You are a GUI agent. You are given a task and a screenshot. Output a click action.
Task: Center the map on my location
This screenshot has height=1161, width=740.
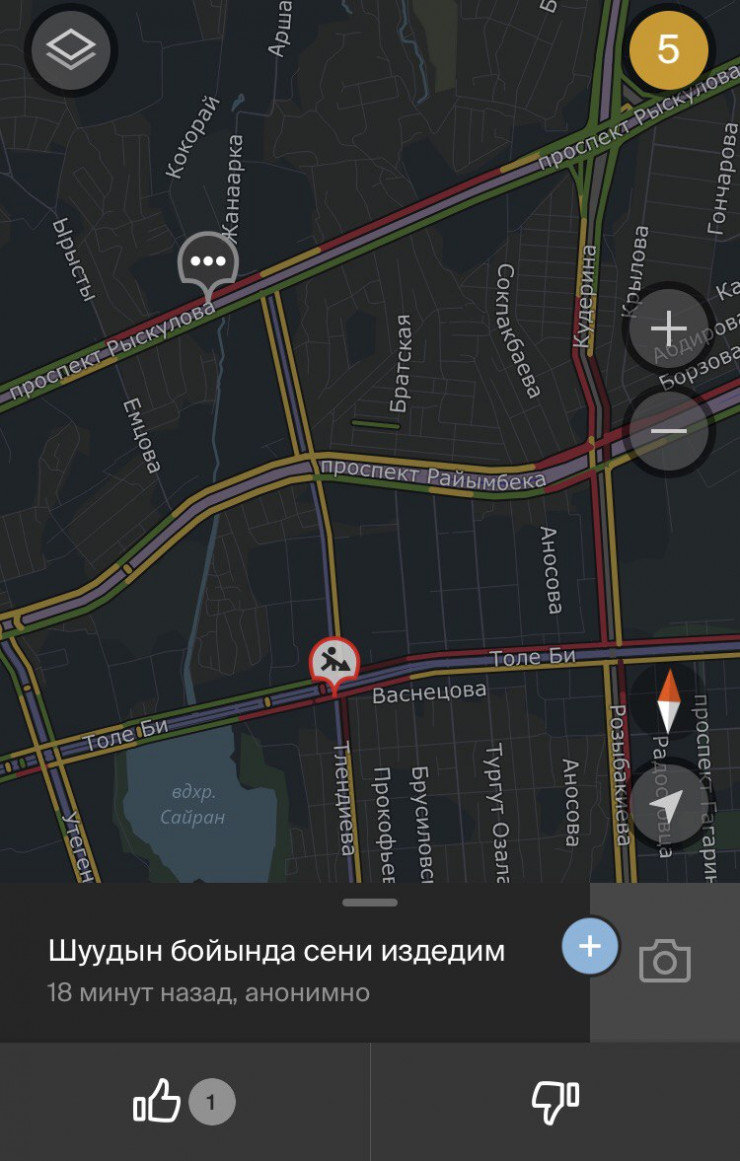(x=668, y=806)
